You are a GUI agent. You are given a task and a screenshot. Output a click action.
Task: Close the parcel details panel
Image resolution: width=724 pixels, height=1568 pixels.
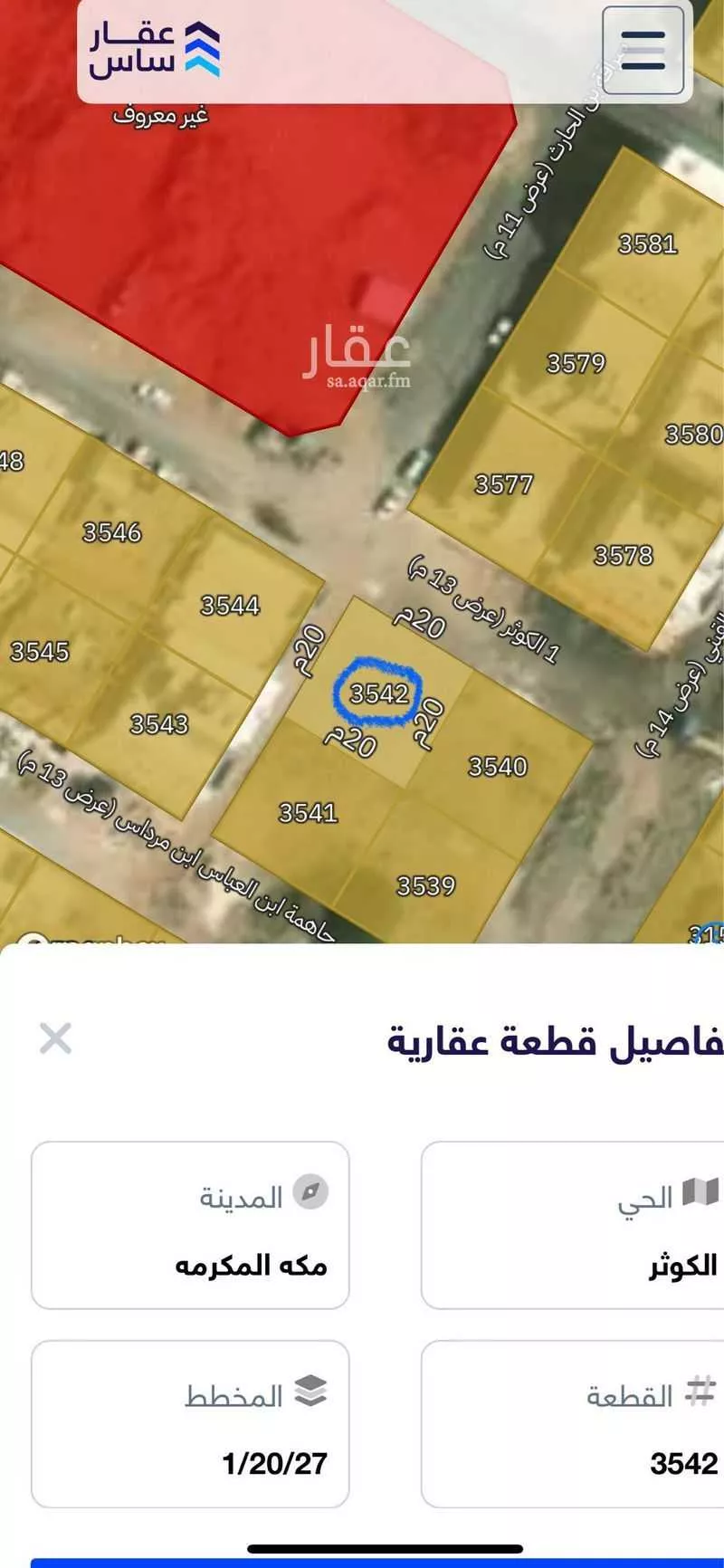54,1039
